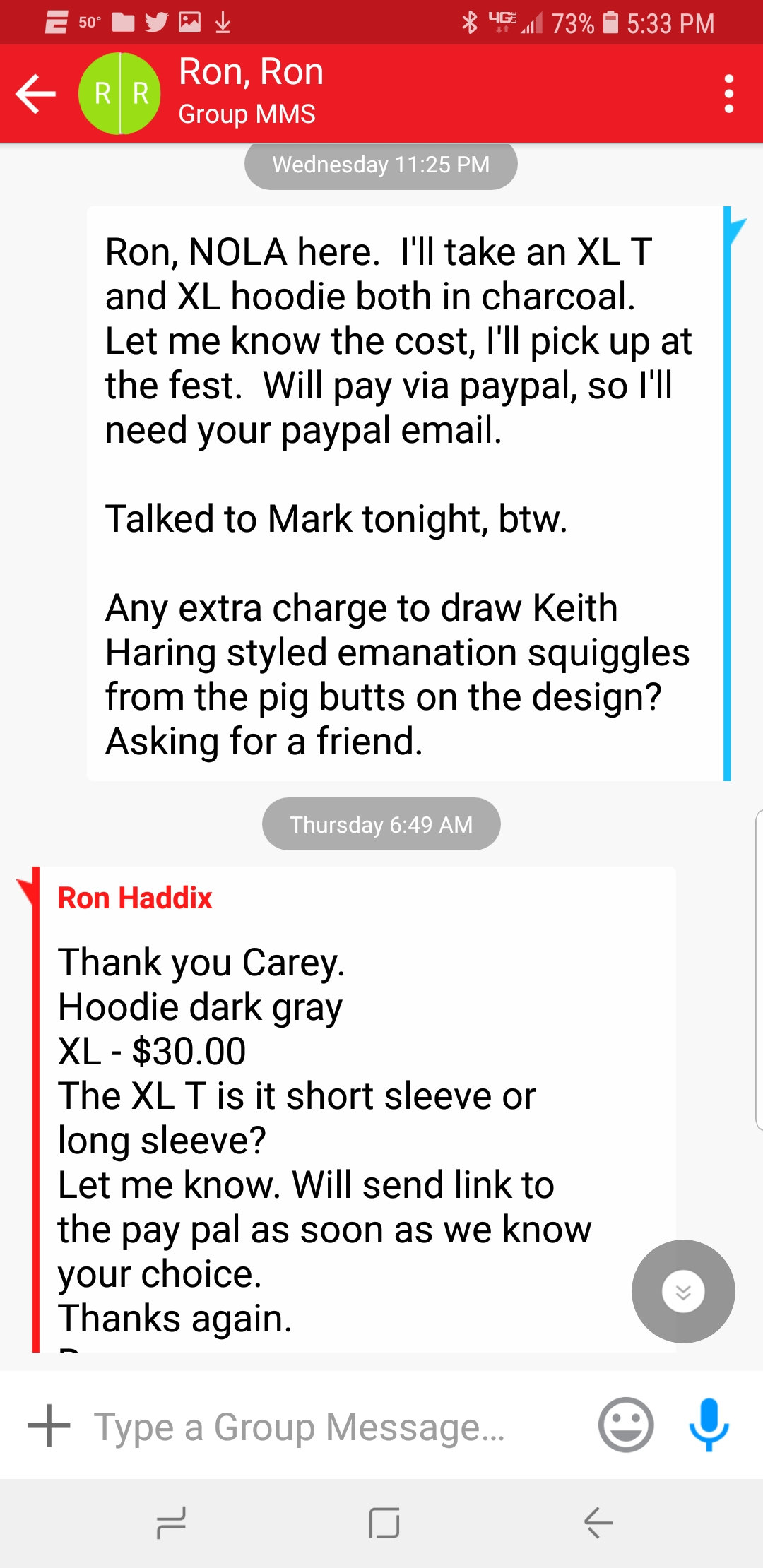This screenshot has height=1568, width=763.
Task: Focus the Type a Group Message field
Action: point(332,1427)
